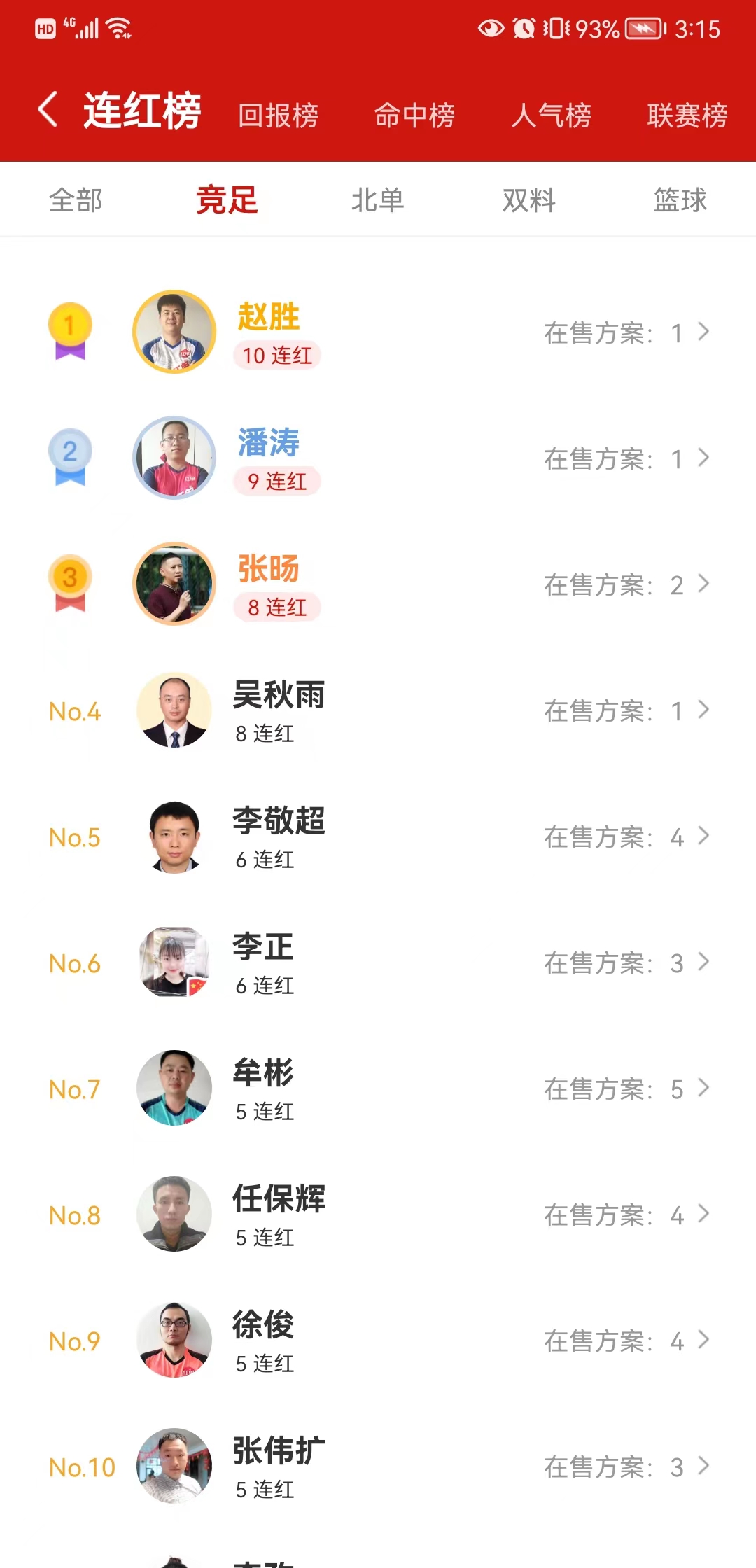Open 潘涛's expert profile
Image resolution: width=756 pixels, height=1568 pixels.
coord(269,444)
